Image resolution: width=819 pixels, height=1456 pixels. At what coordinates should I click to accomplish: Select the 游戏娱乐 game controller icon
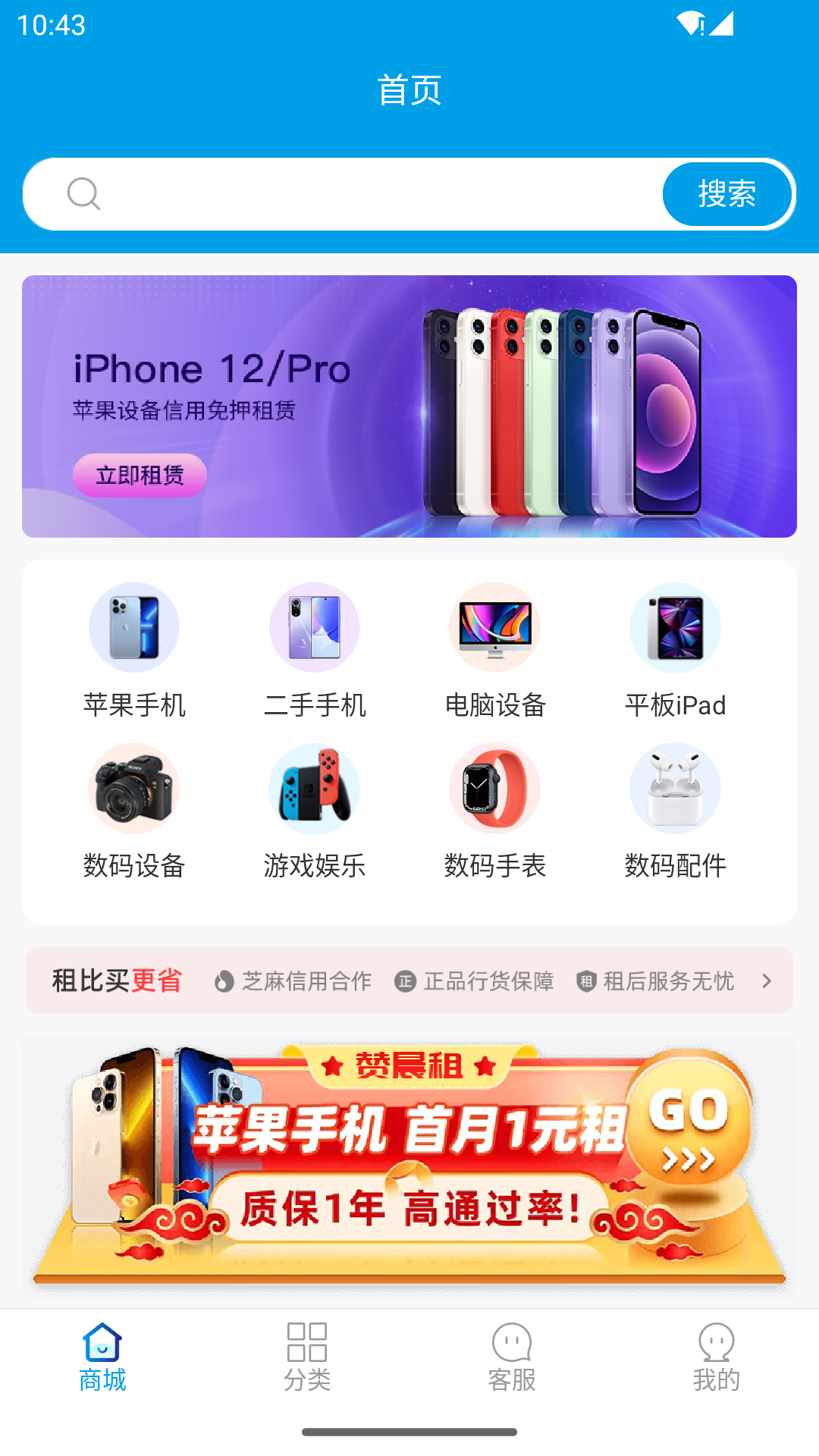point(315,789)
